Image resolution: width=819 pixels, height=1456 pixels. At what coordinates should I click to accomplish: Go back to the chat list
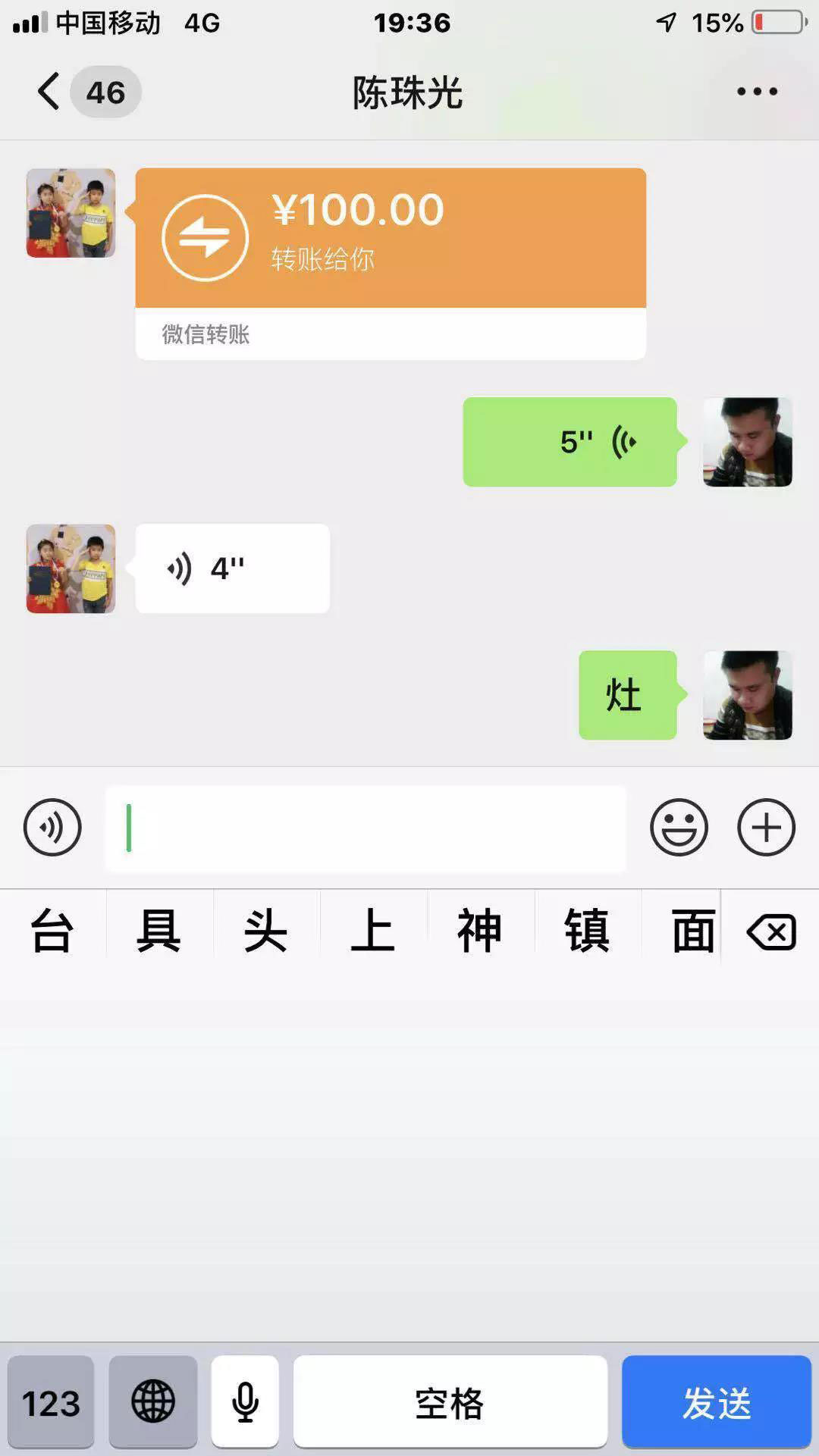49,92
